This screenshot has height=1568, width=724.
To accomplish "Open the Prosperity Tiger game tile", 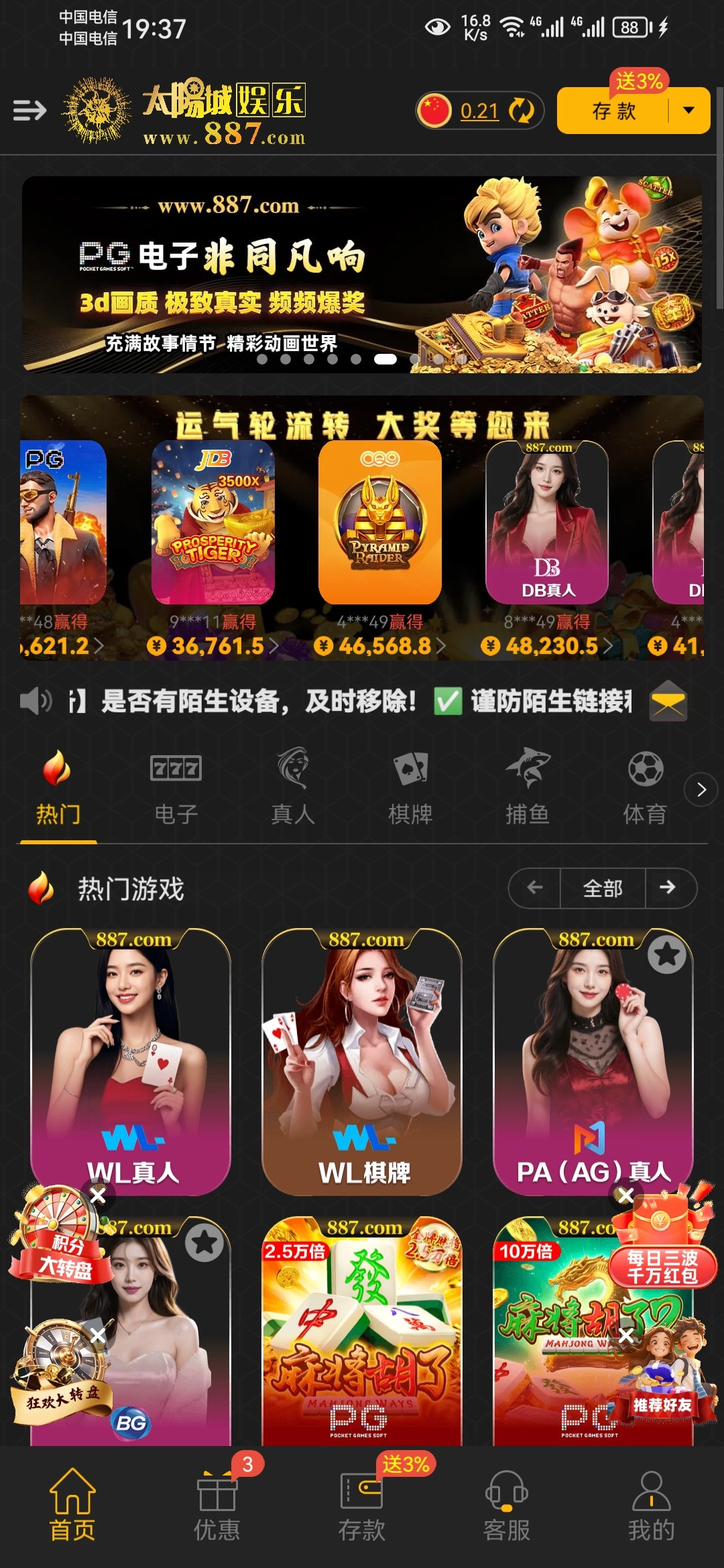I will (213, 523).
